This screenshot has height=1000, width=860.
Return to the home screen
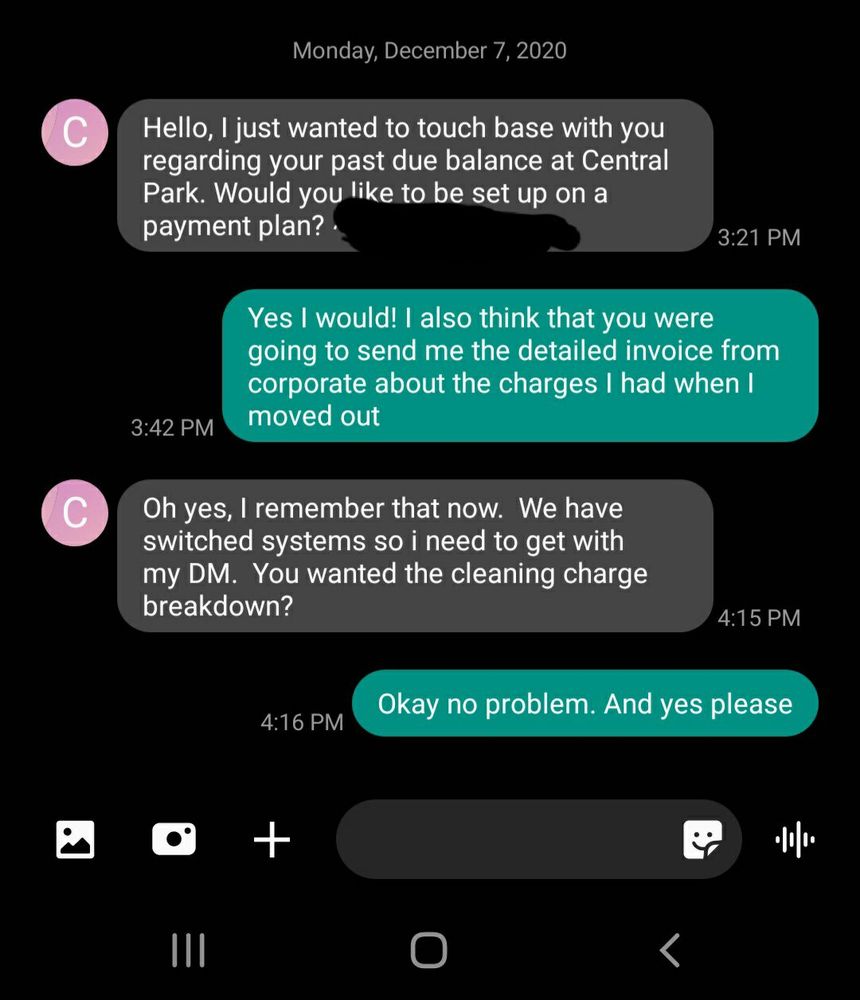[x=429, y=950]
